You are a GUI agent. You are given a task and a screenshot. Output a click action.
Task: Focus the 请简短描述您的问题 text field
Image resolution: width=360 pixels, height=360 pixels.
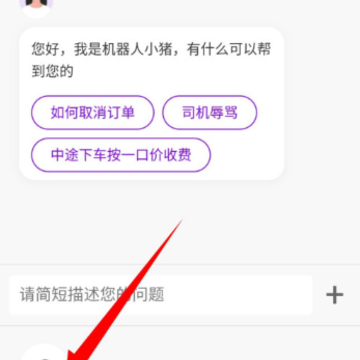[161, 295]
